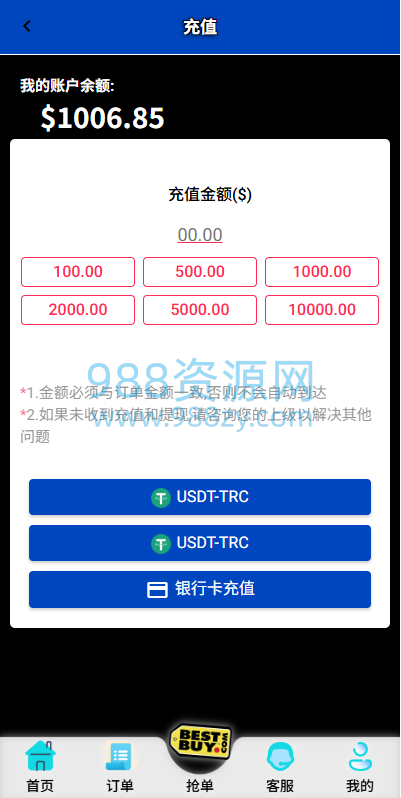Screen dimensions: 401x798
Task: Switch to the 首页 home tab
Action: coord(40,767)
